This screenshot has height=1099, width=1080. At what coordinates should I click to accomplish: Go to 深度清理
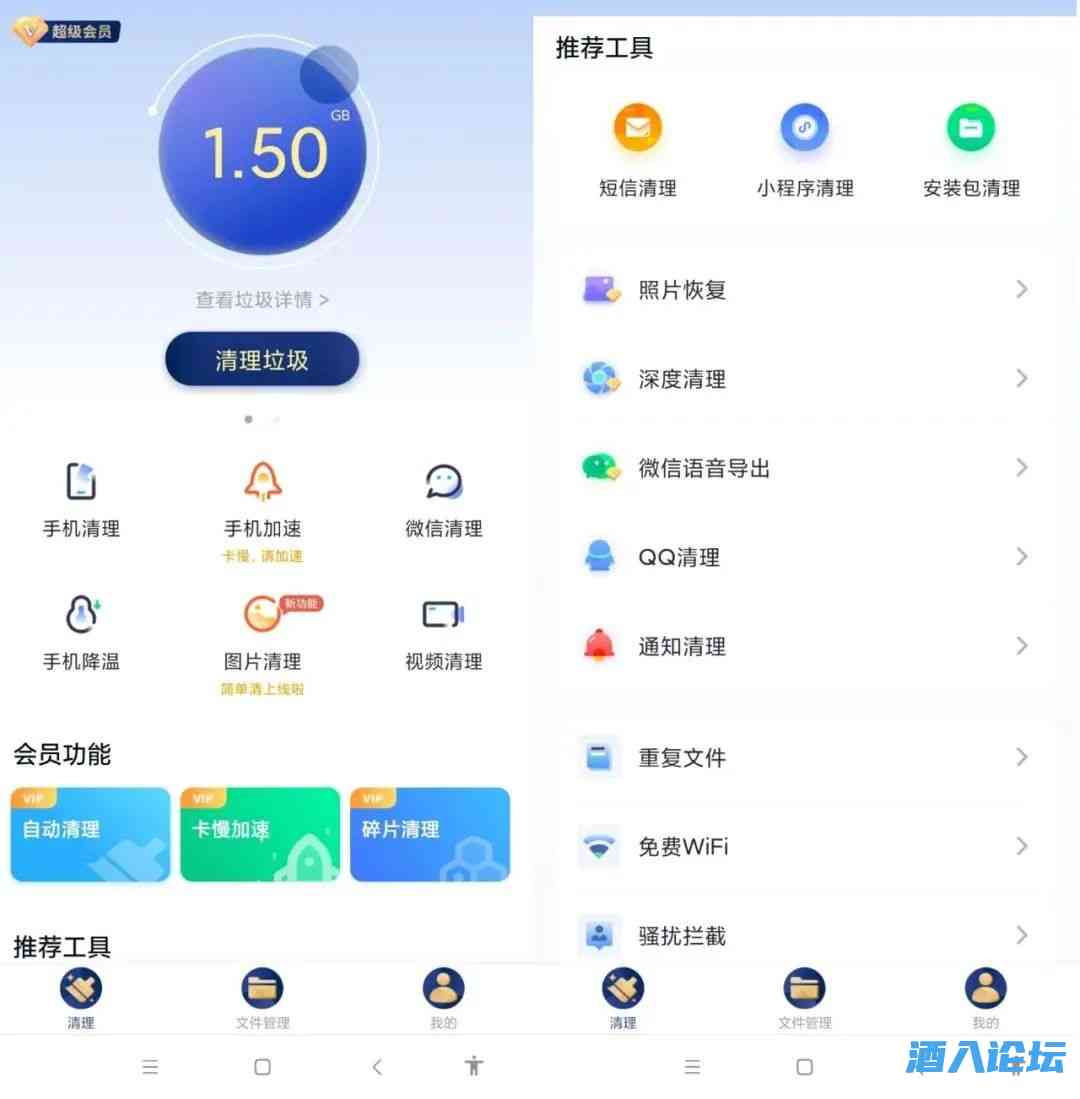tap(805, 379)
